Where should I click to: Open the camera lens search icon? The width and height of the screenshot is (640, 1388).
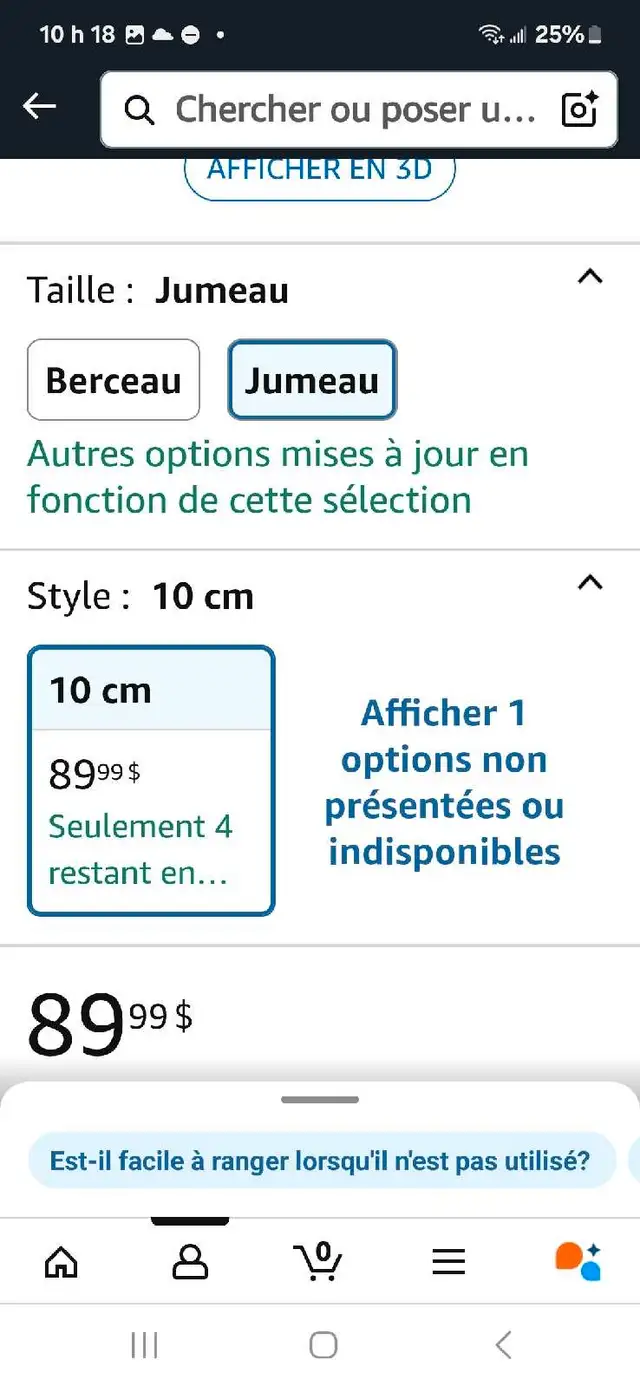tap(580, 110)
